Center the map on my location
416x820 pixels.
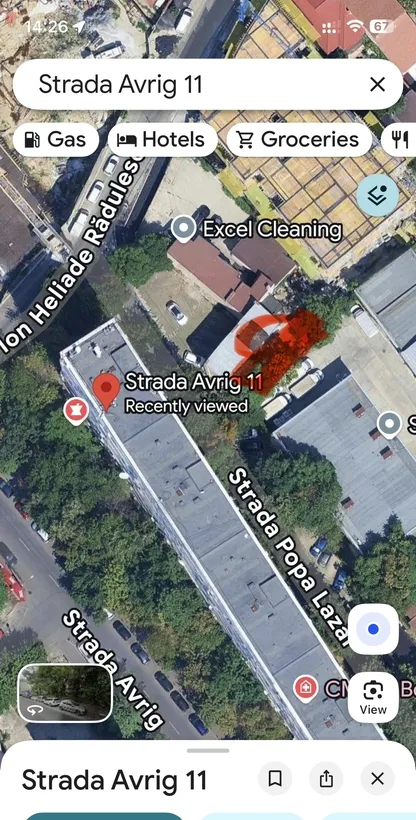[373, 629]
